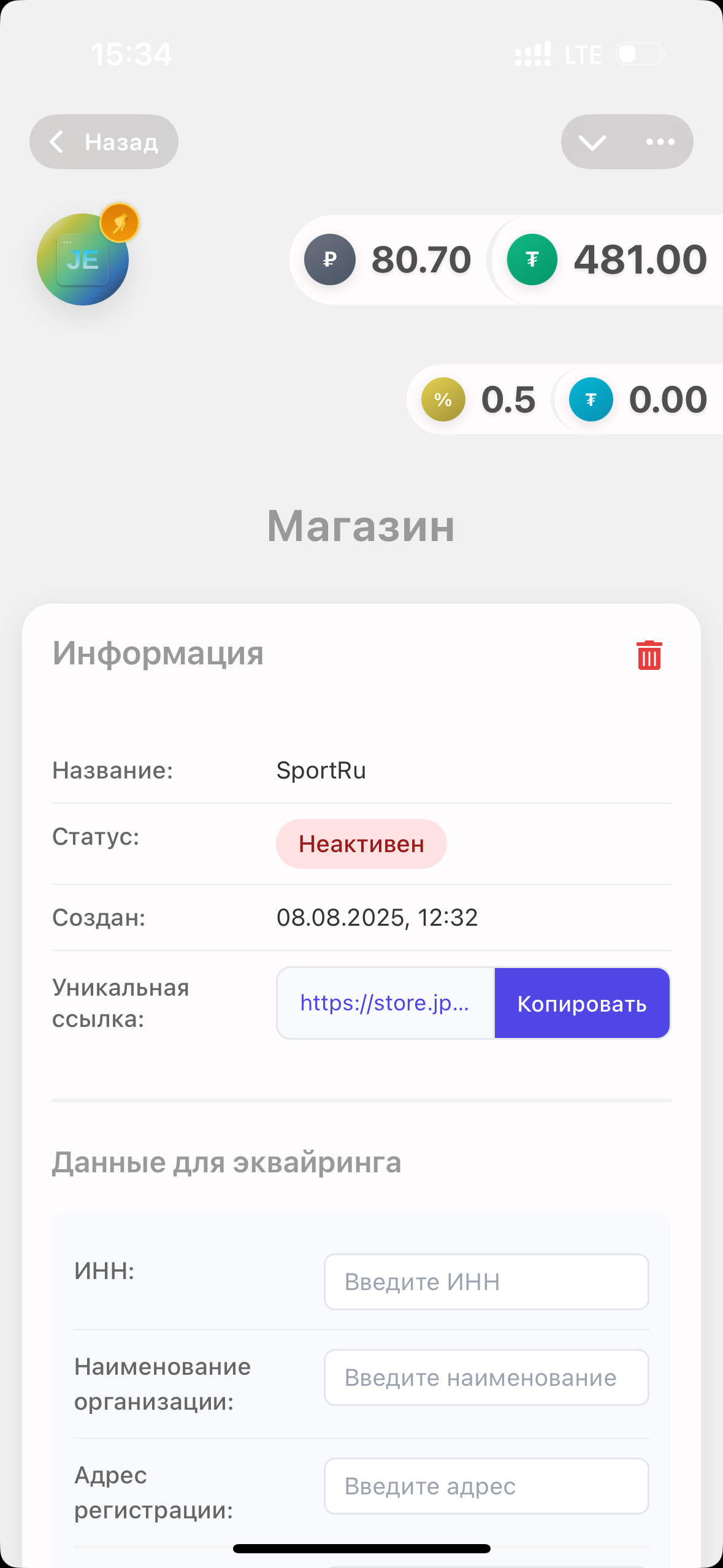The height and width of the screenshot is (1568, 723).
Task: Tap the red trash delete icon
Action: pos(649,655)
